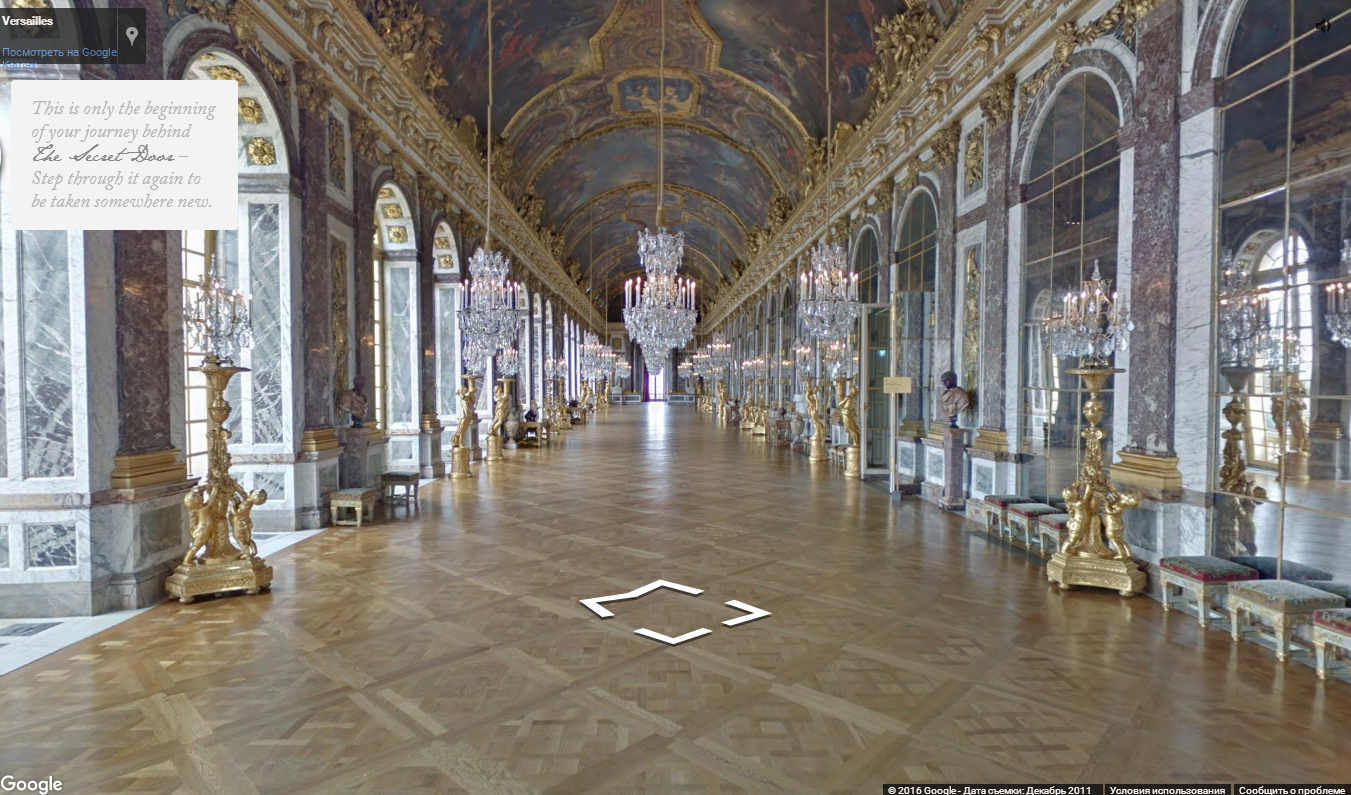
Task: Open 'Сообщить о проблеме' link
Action: [x=1292, y=790]
